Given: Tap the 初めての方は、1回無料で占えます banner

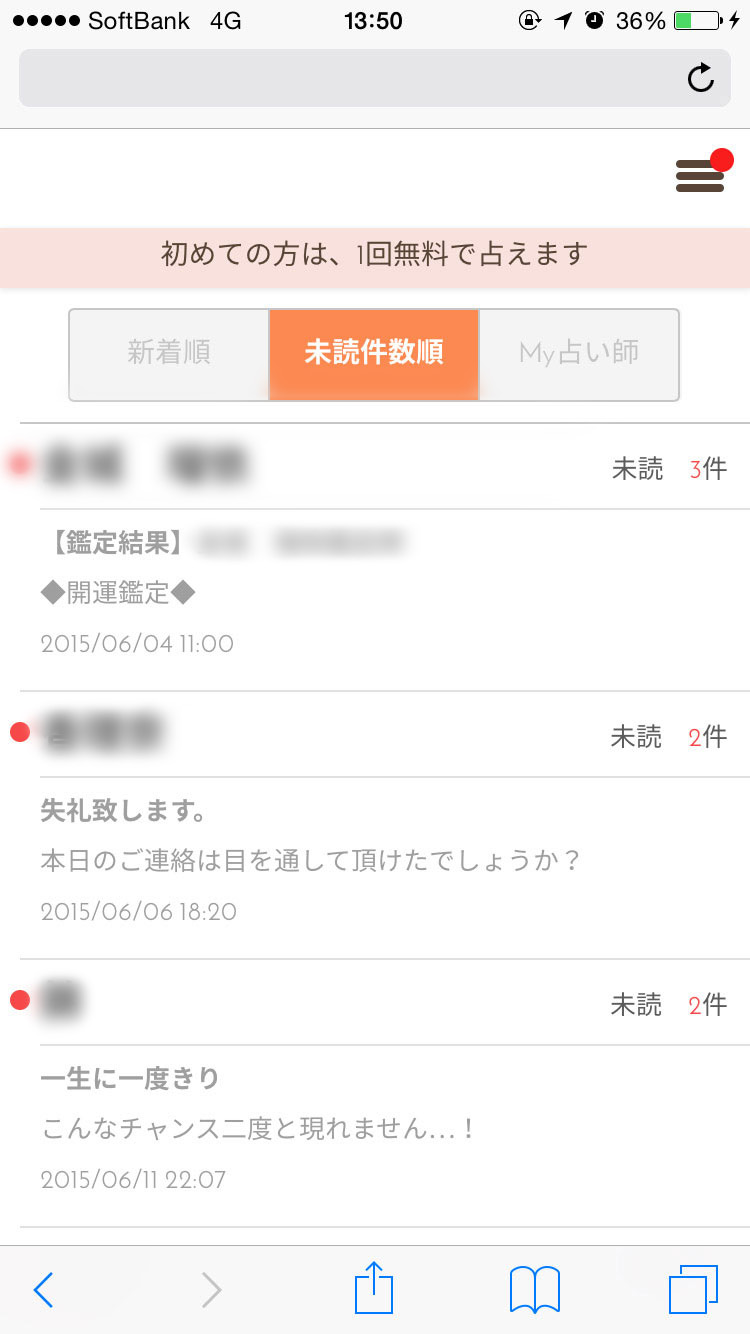Looking at the screenshot, I should [375, 257].
